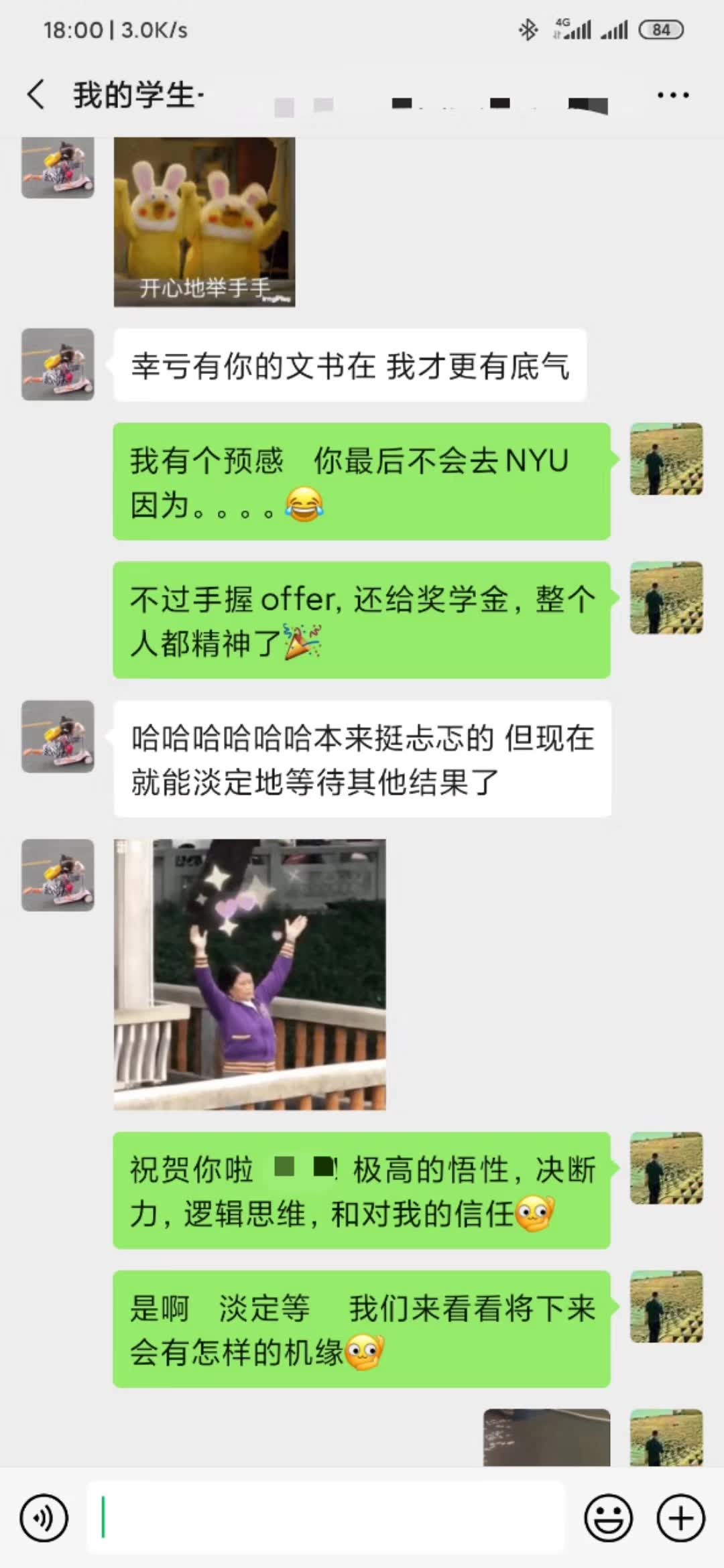Go back from the chat
This screenshot has height=1568, width=724.
click(x=36, y=94)
